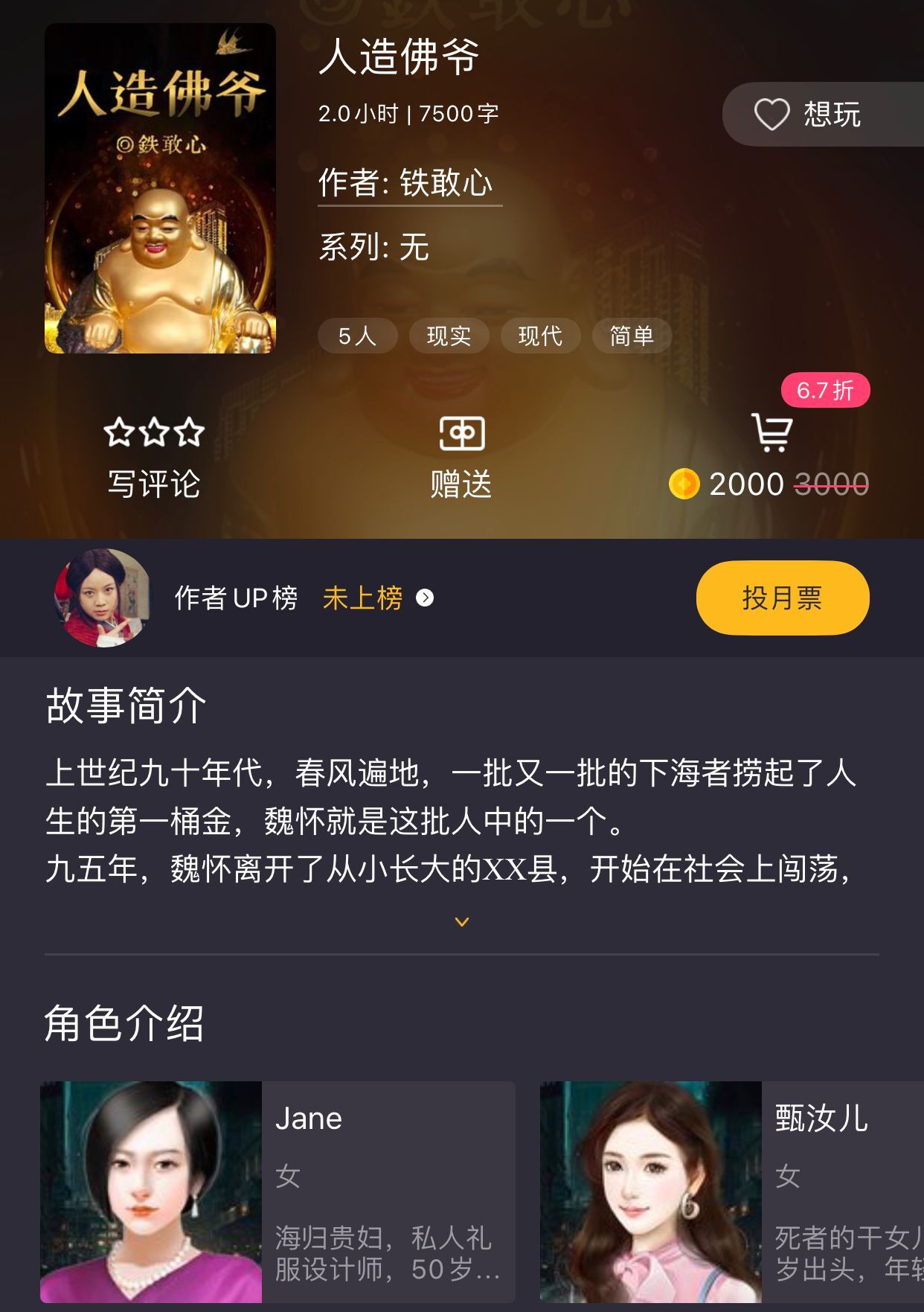
Task: Select the 现代 tag chip
Action: [x=540, y=336]
